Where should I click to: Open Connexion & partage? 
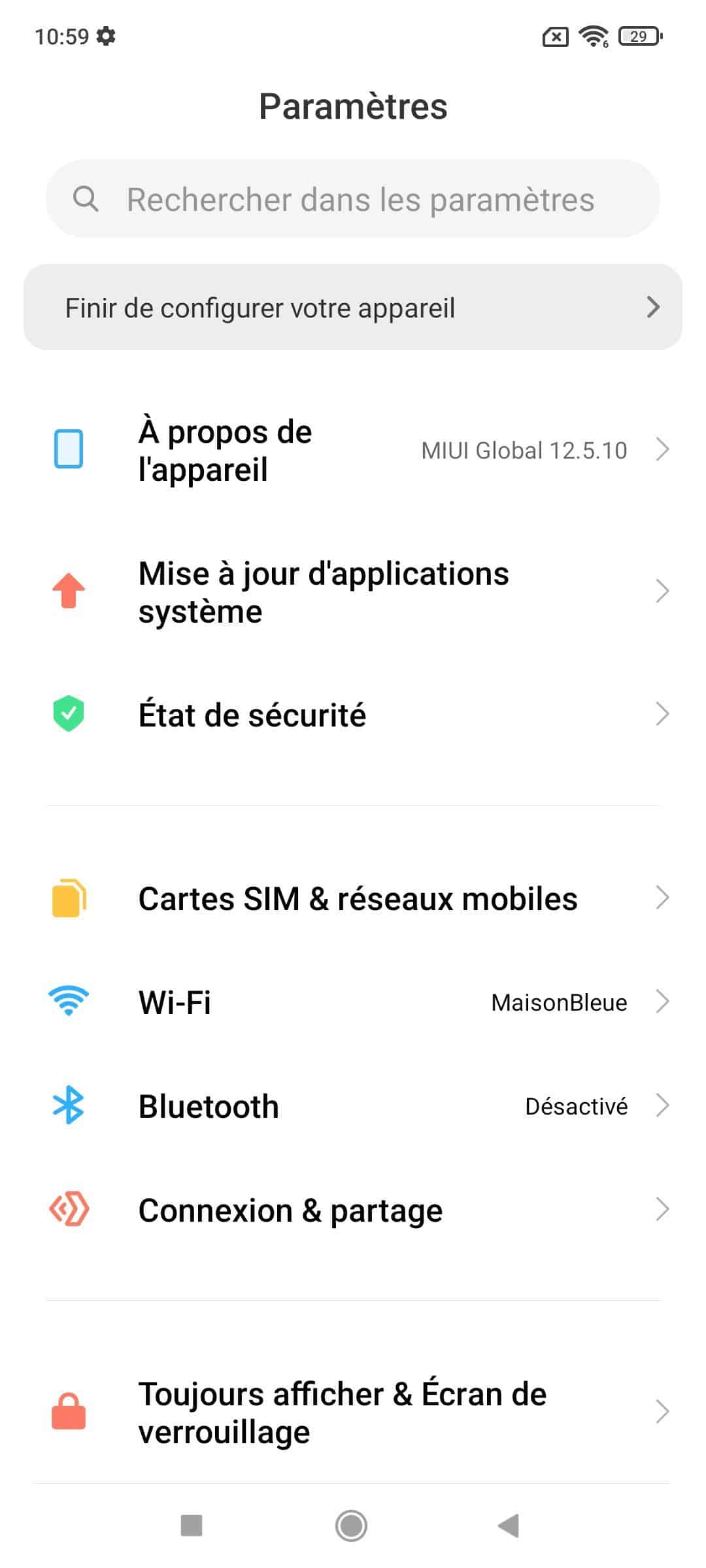coord(353,1211)
